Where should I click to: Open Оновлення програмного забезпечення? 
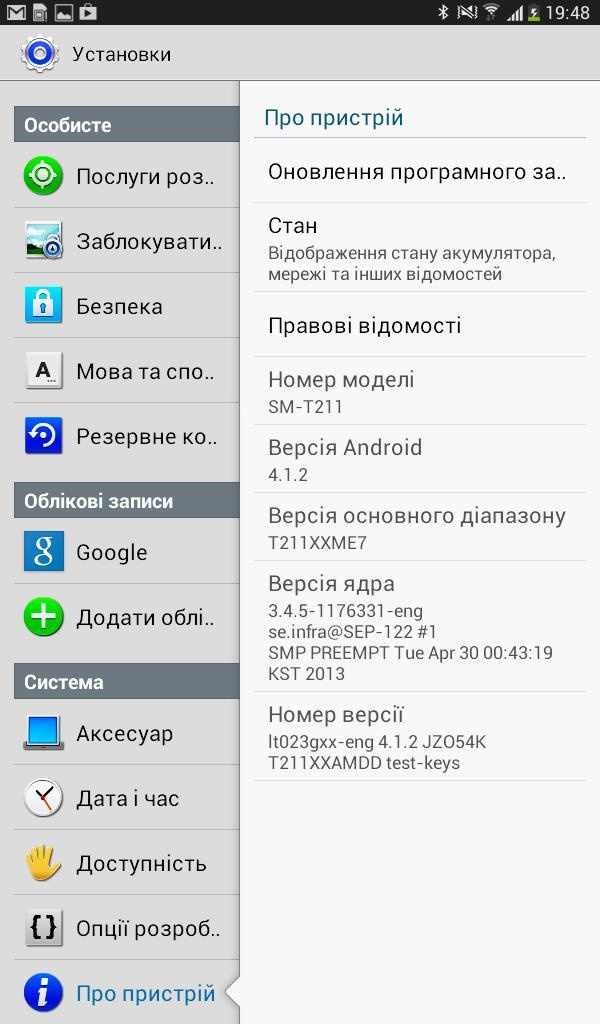point(418,172)
